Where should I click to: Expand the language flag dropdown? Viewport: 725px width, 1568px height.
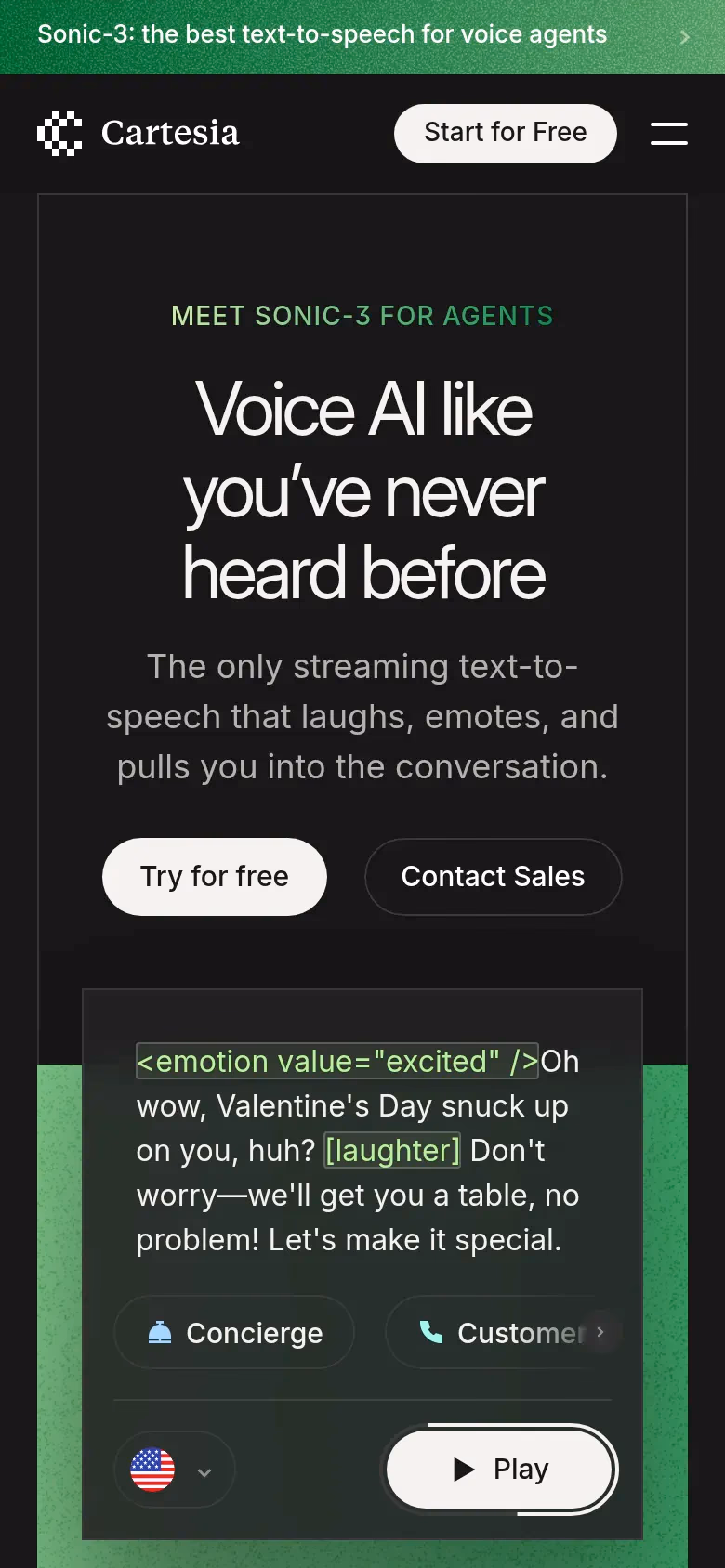point(175,1470)
